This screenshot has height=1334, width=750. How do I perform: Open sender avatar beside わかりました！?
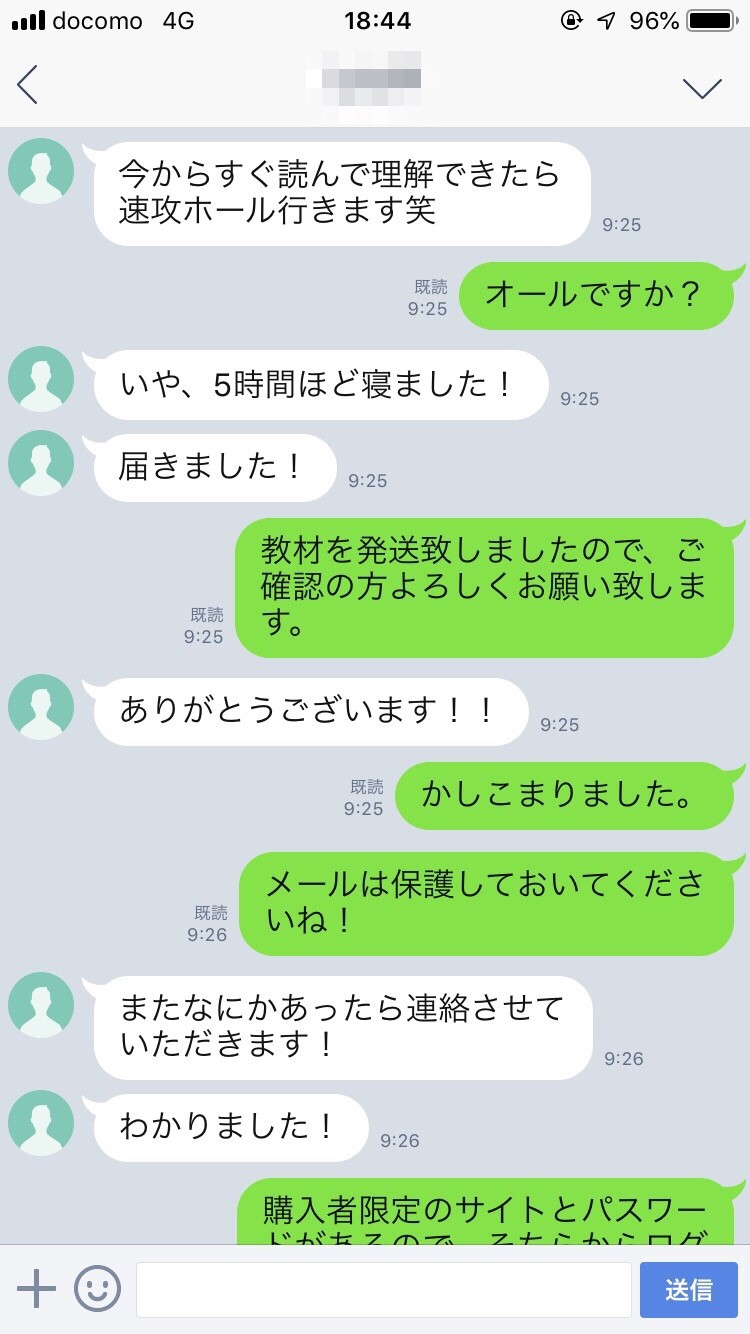tap(41, 1123)
